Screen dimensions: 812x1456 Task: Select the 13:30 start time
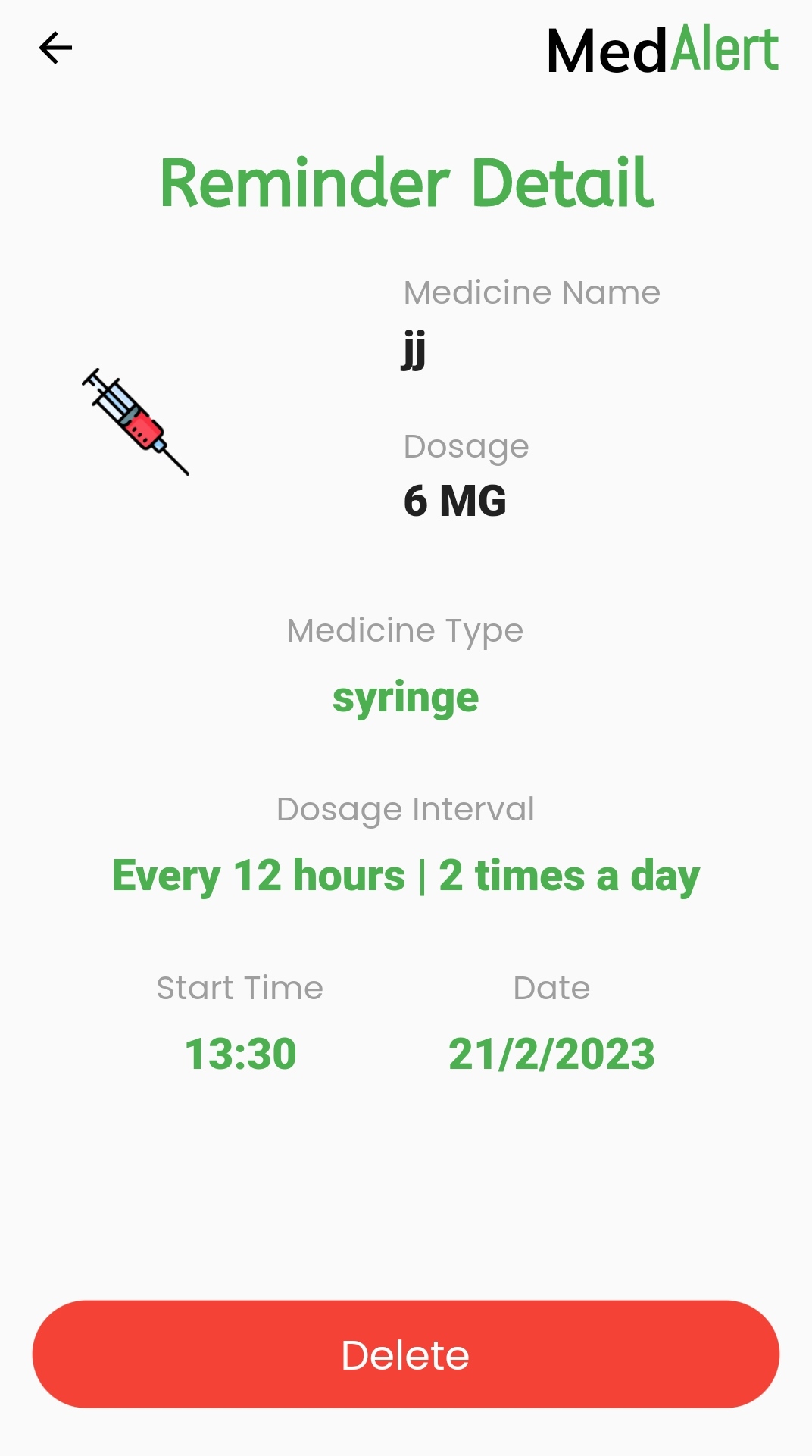239,1051
